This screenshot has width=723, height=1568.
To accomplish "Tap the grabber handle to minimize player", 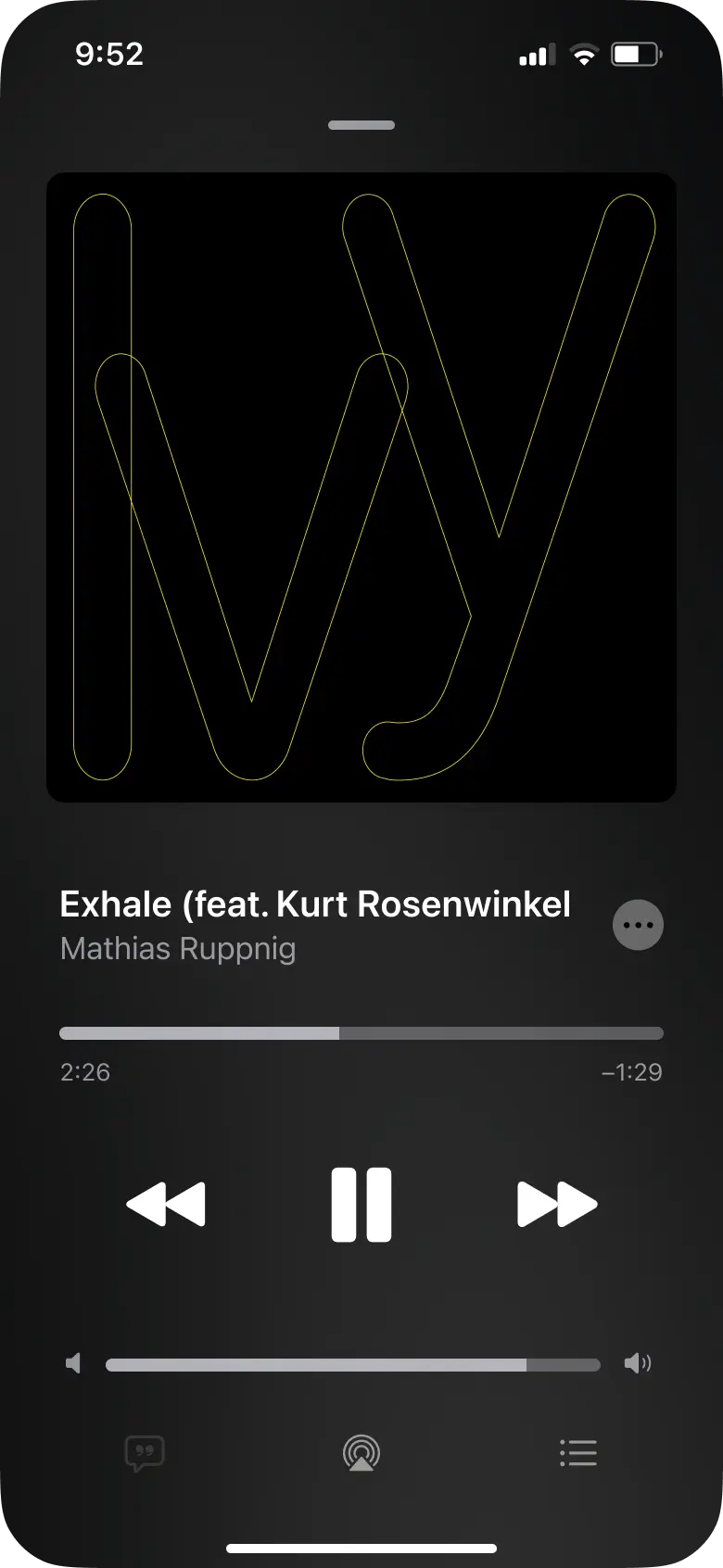I will click(361, 125).
